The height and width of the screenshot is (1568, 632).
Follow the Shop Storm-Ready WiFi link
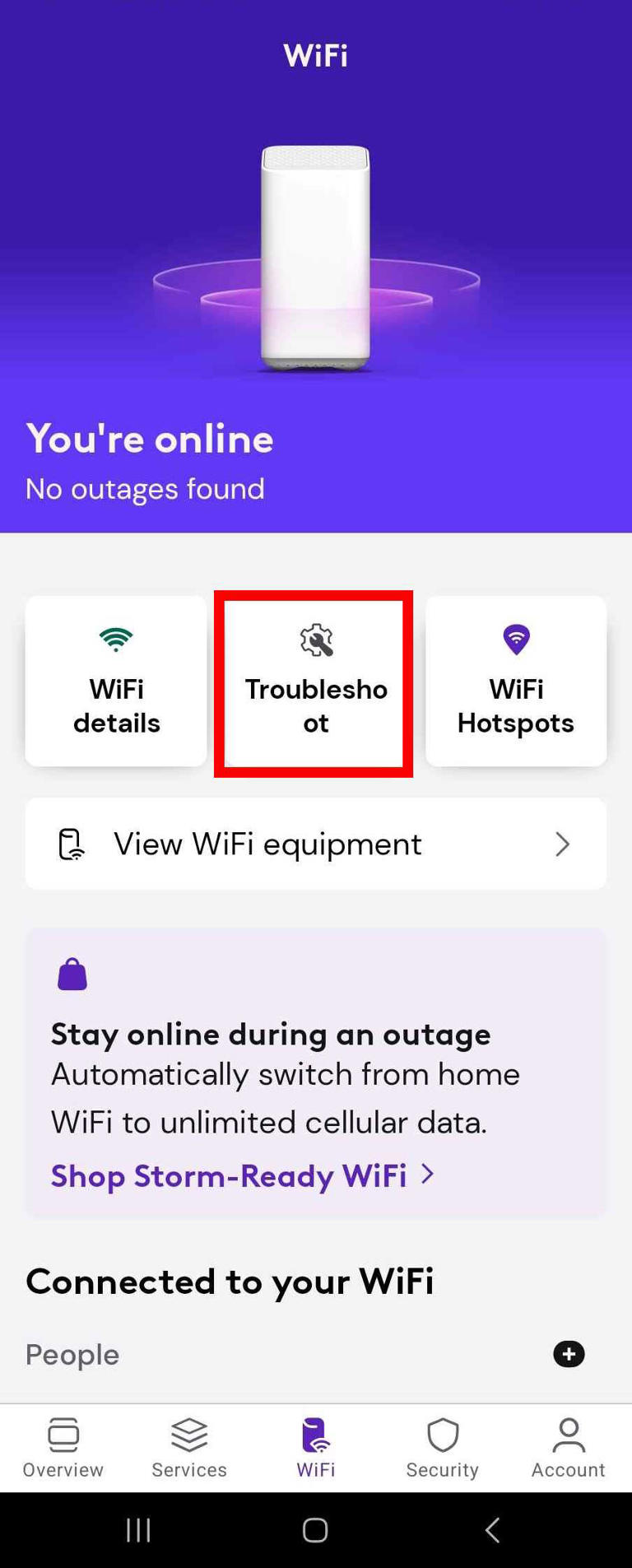[229, 1175]
